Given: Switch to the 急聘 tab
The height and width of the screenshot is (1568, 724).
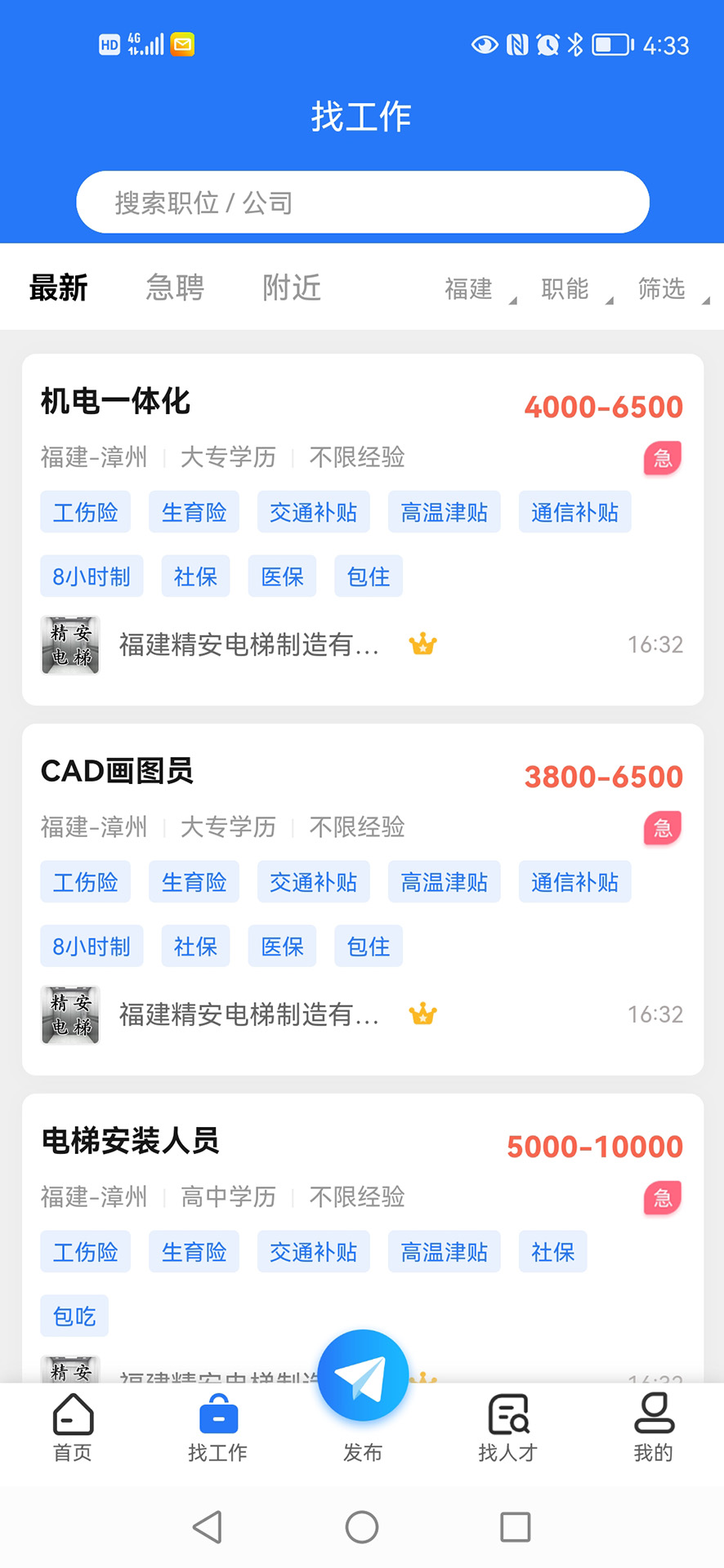Looking at the screenshot, I should point(175,287).
